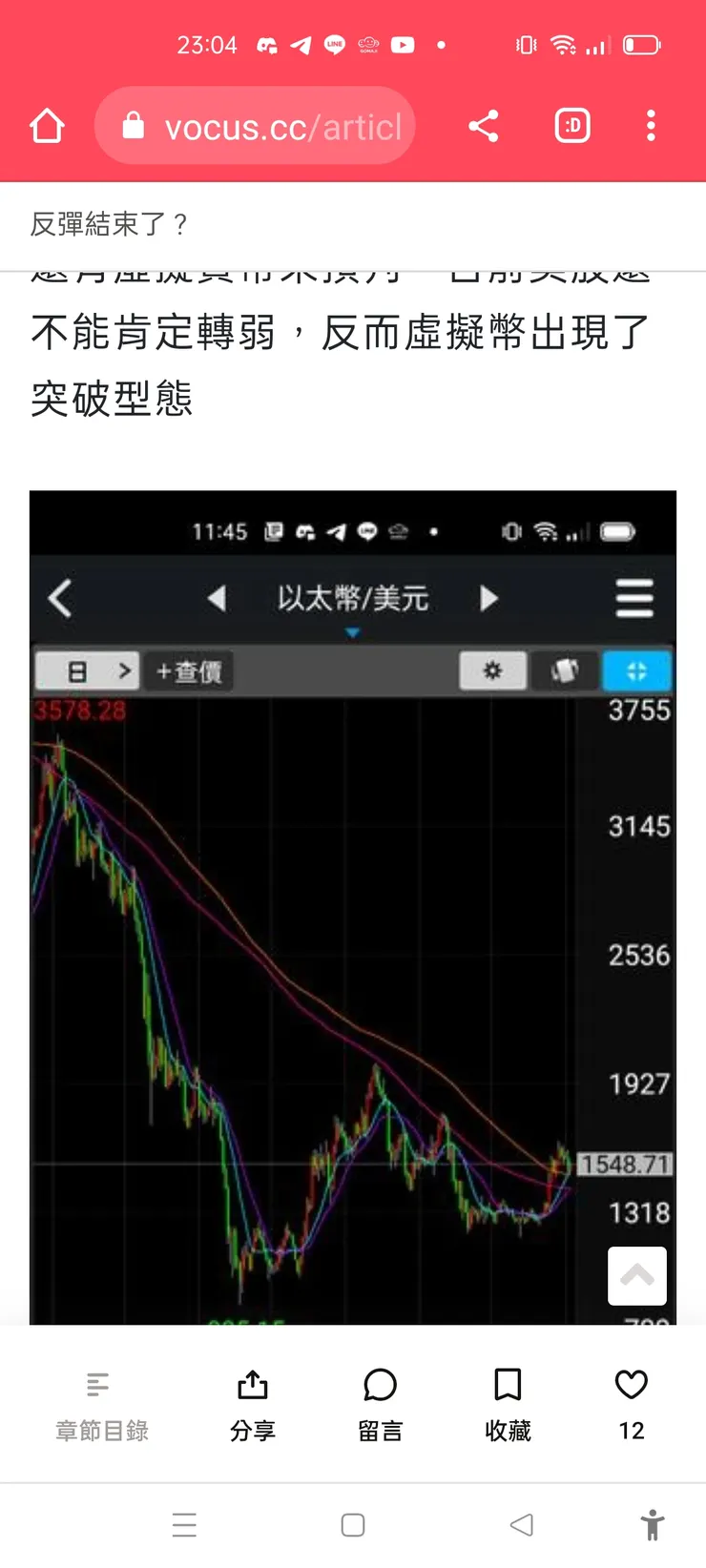Tap the accessibility icon in the navigation bar

click(x=652, y=1525)
